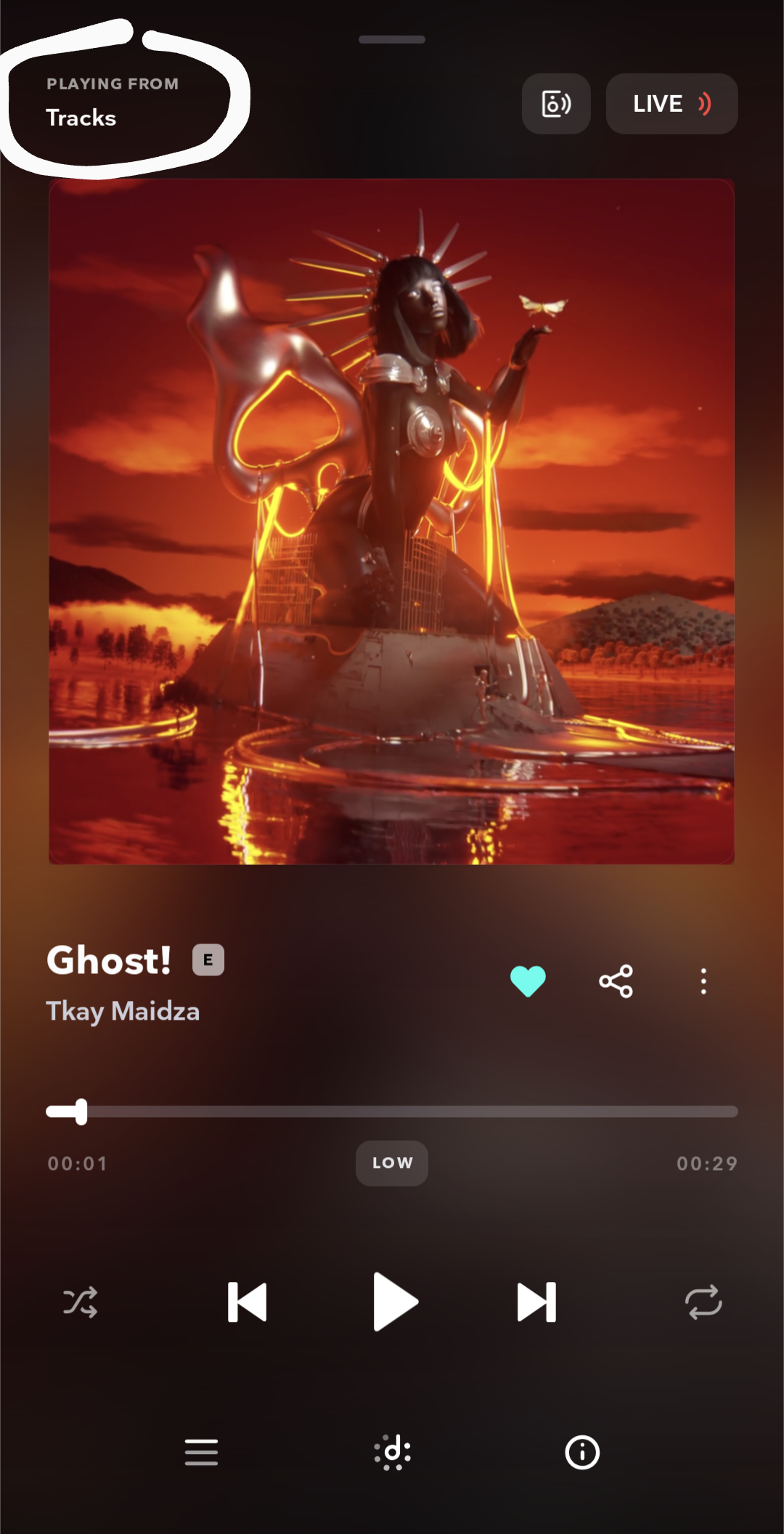Open the track radio dotted icon
Image resolution: width=784 pixels, height=1534 pixels.
(x=393, y=1452)
